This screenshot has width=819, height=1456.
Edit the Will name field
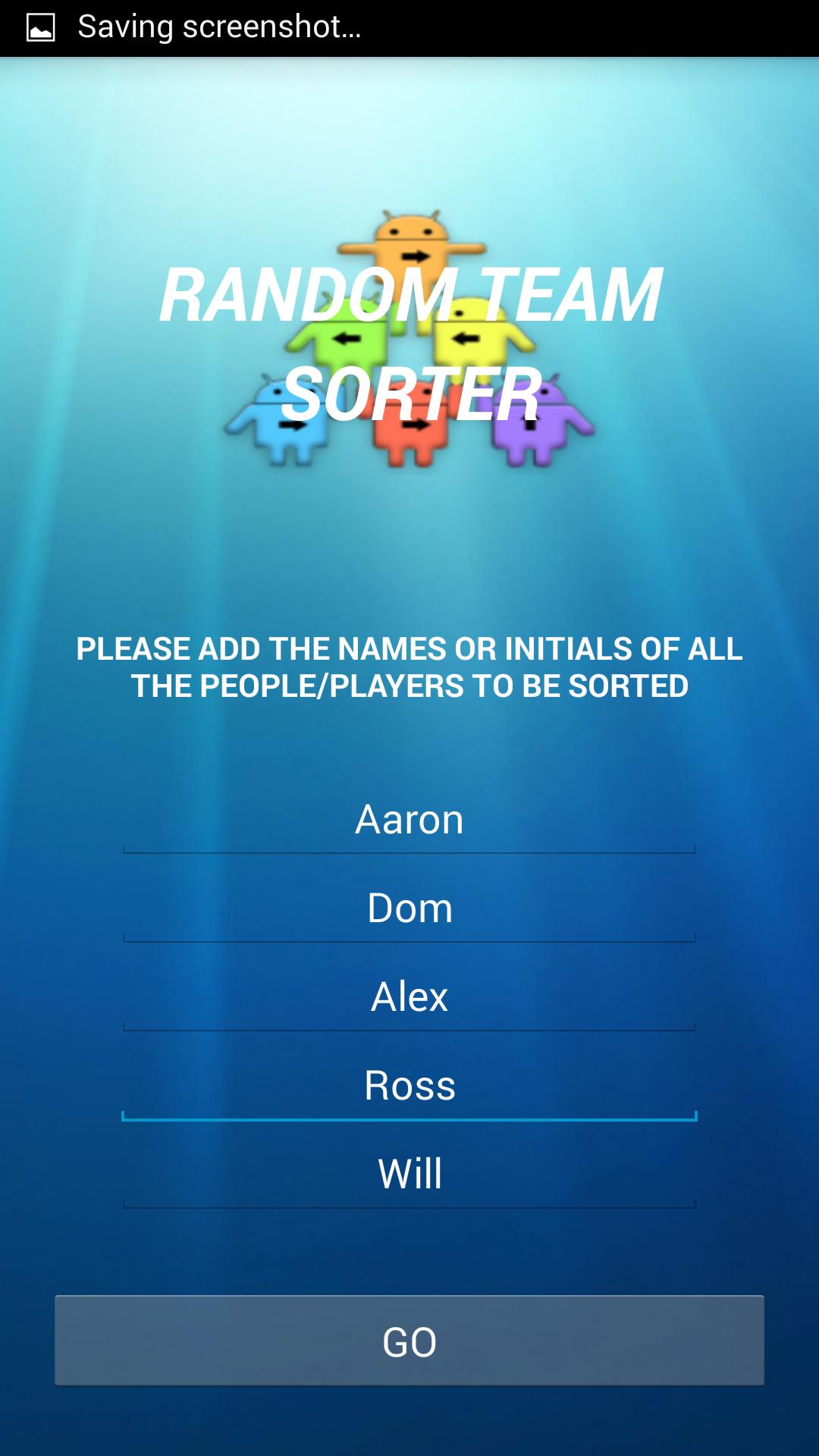(409, 1174)
